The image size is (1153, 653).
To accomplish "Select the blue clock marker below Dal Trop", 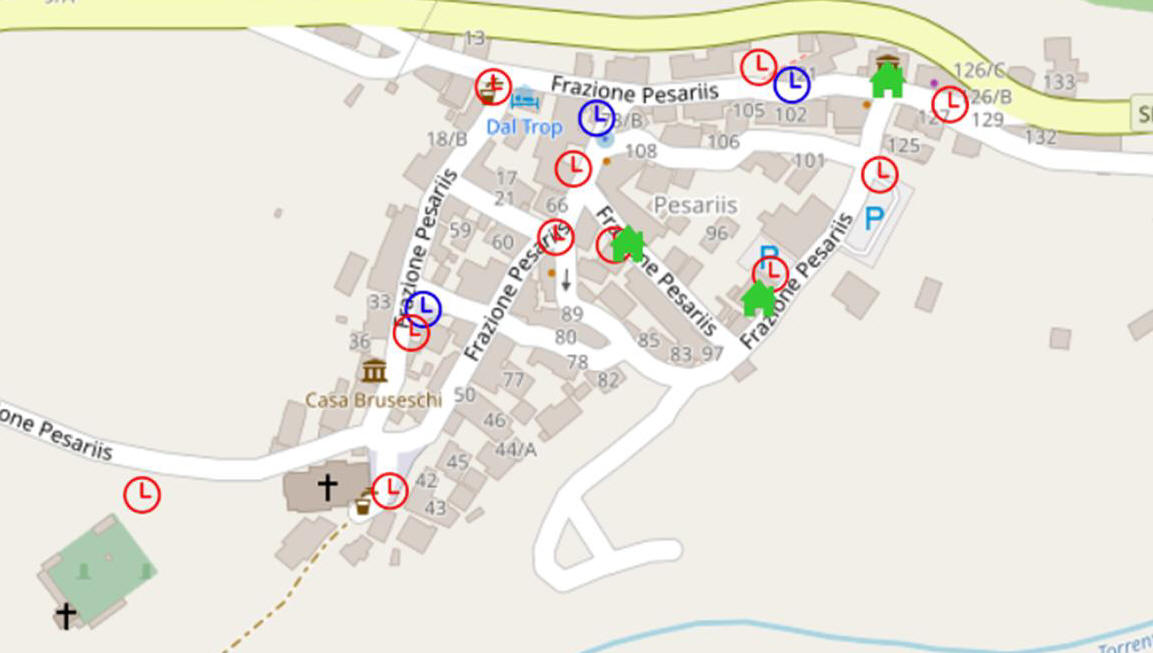I will click(597, 118).
